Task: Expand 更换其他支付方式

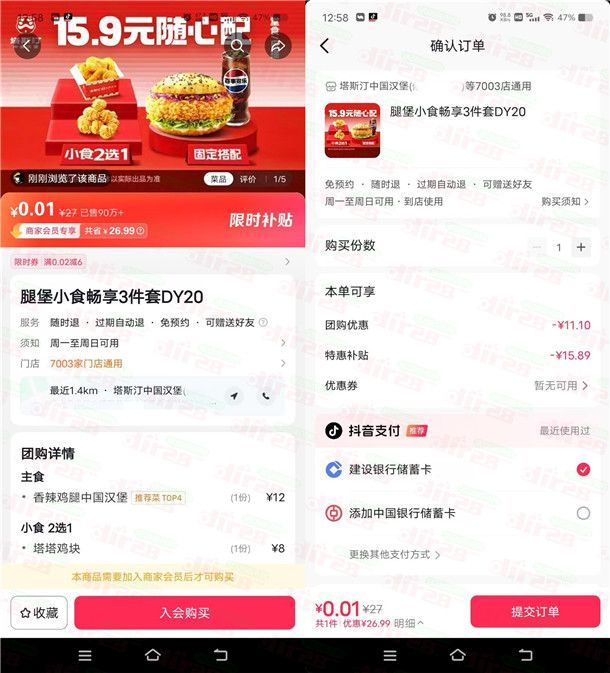Action: click(x=394, y=554)
